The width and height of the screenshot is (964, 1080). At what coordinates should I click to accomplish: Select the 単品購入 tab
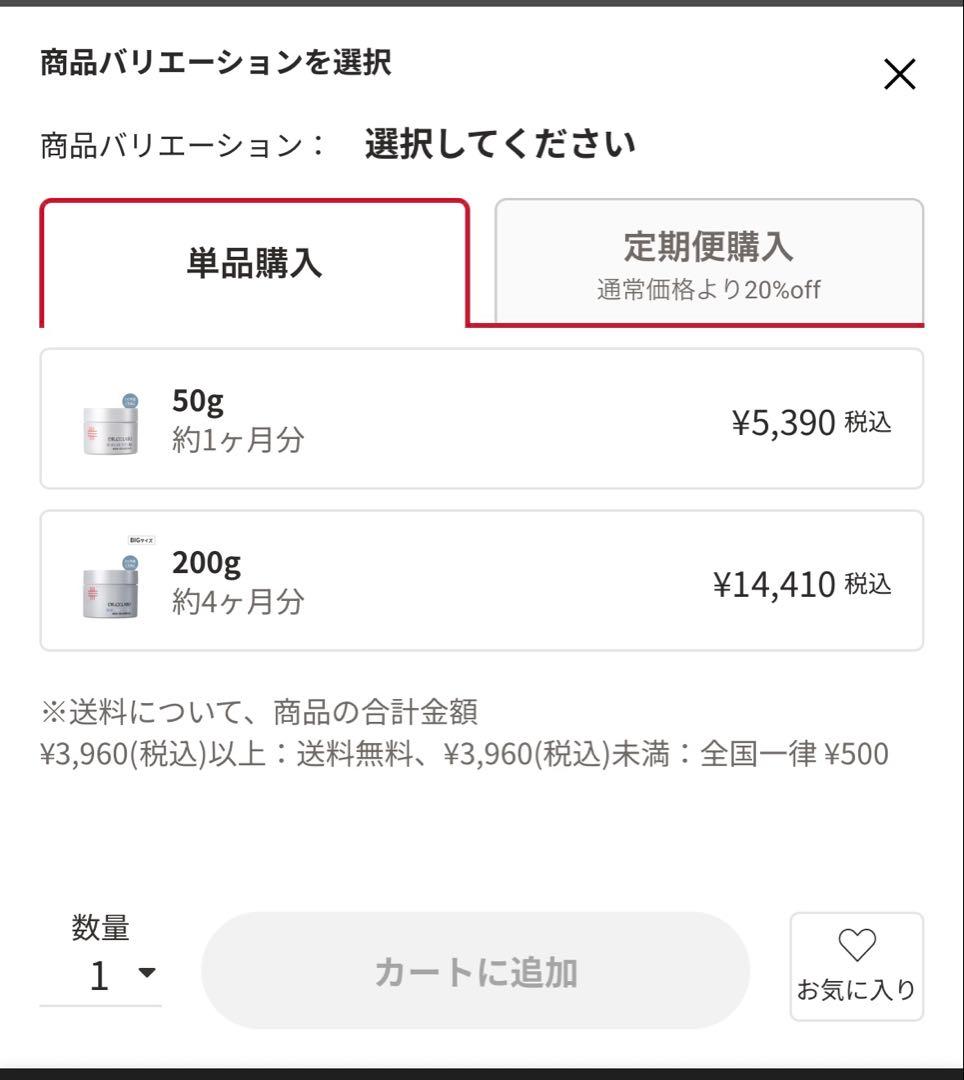(253, 262)
